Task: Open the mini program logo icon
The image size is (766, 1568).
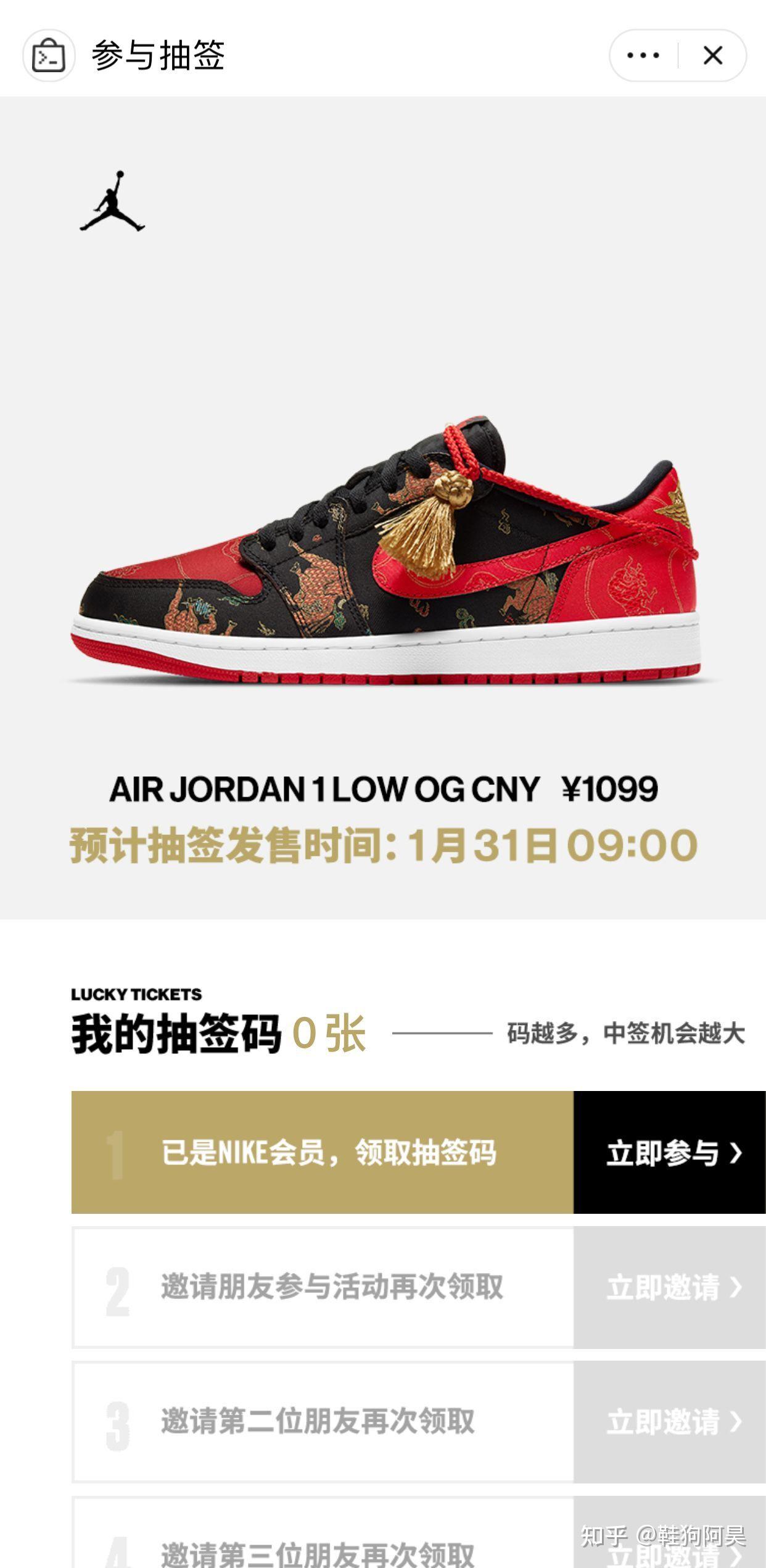Action: (49, 56)
